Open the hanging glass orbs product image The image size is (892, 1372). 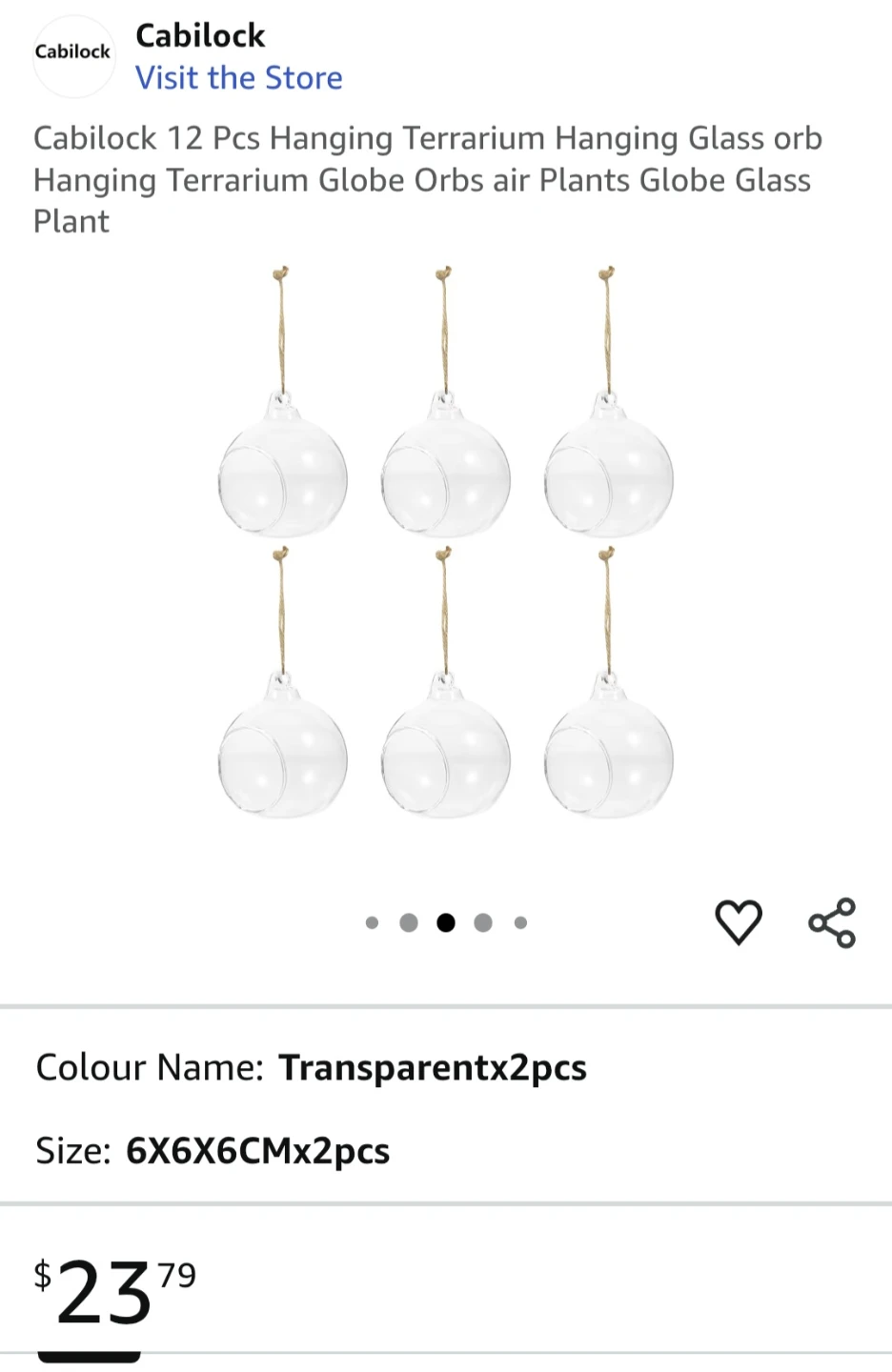445,543
